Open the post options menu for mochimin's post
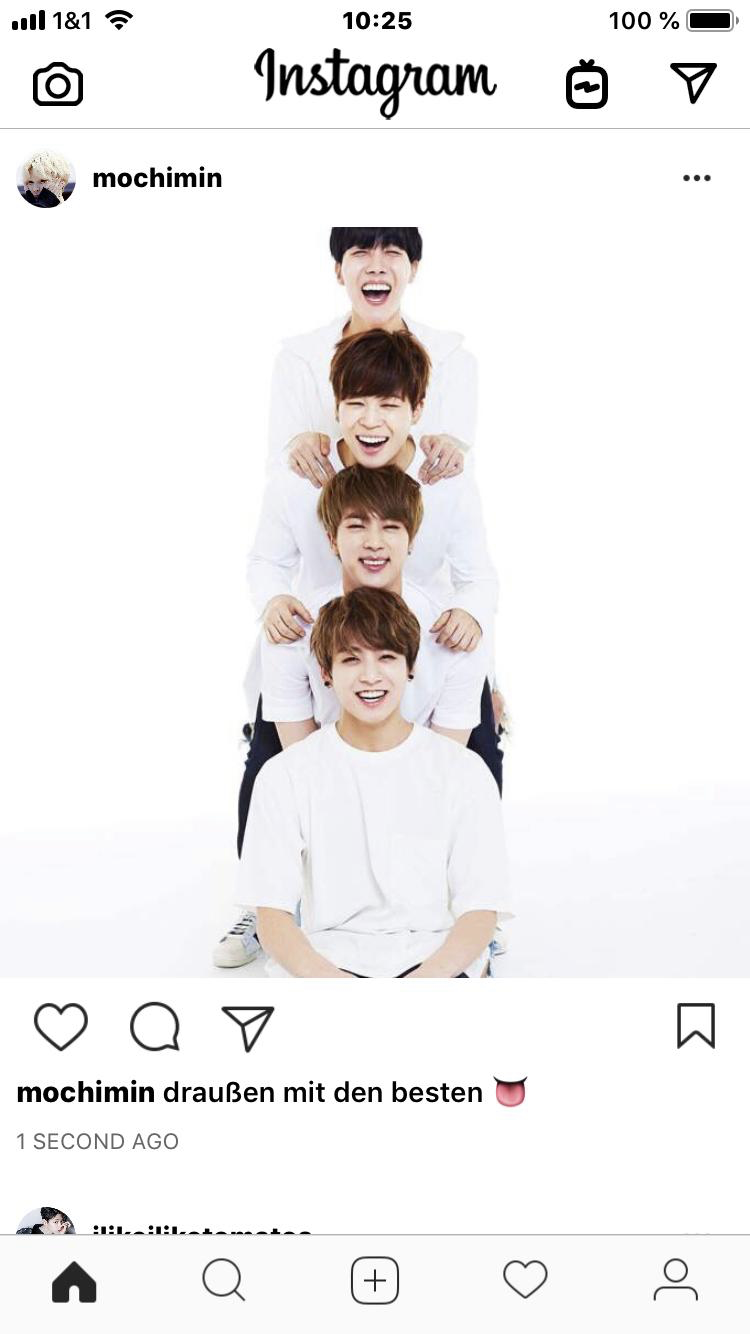This screenshot has width=750, height=1334. (x=696, y=178)
